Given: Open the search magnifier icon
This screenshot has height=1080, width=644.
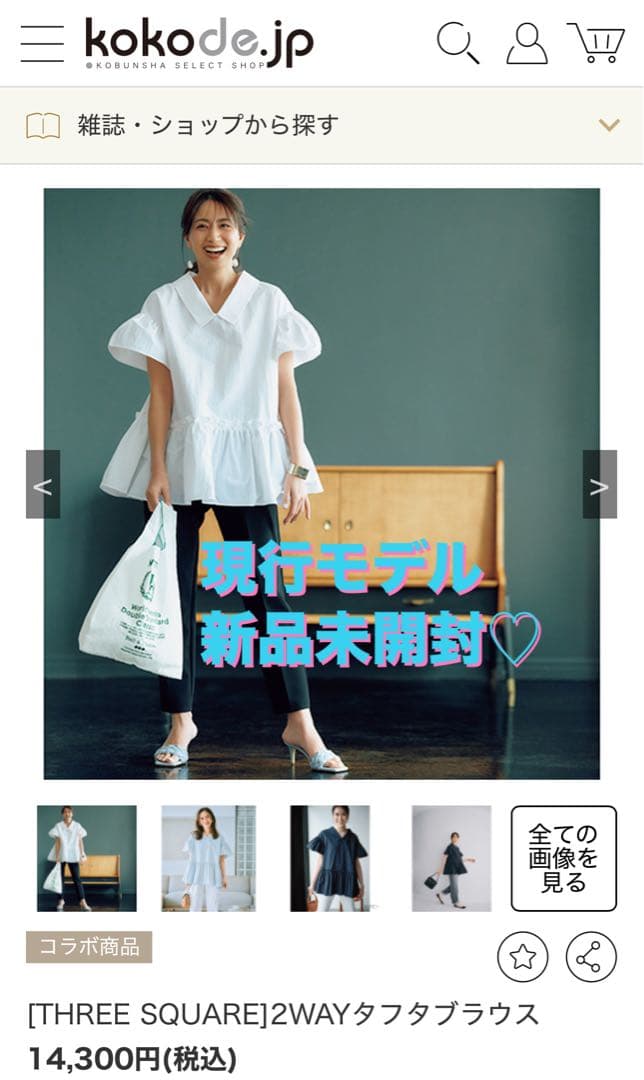Looking at the screenshot, I should point(457,43).
